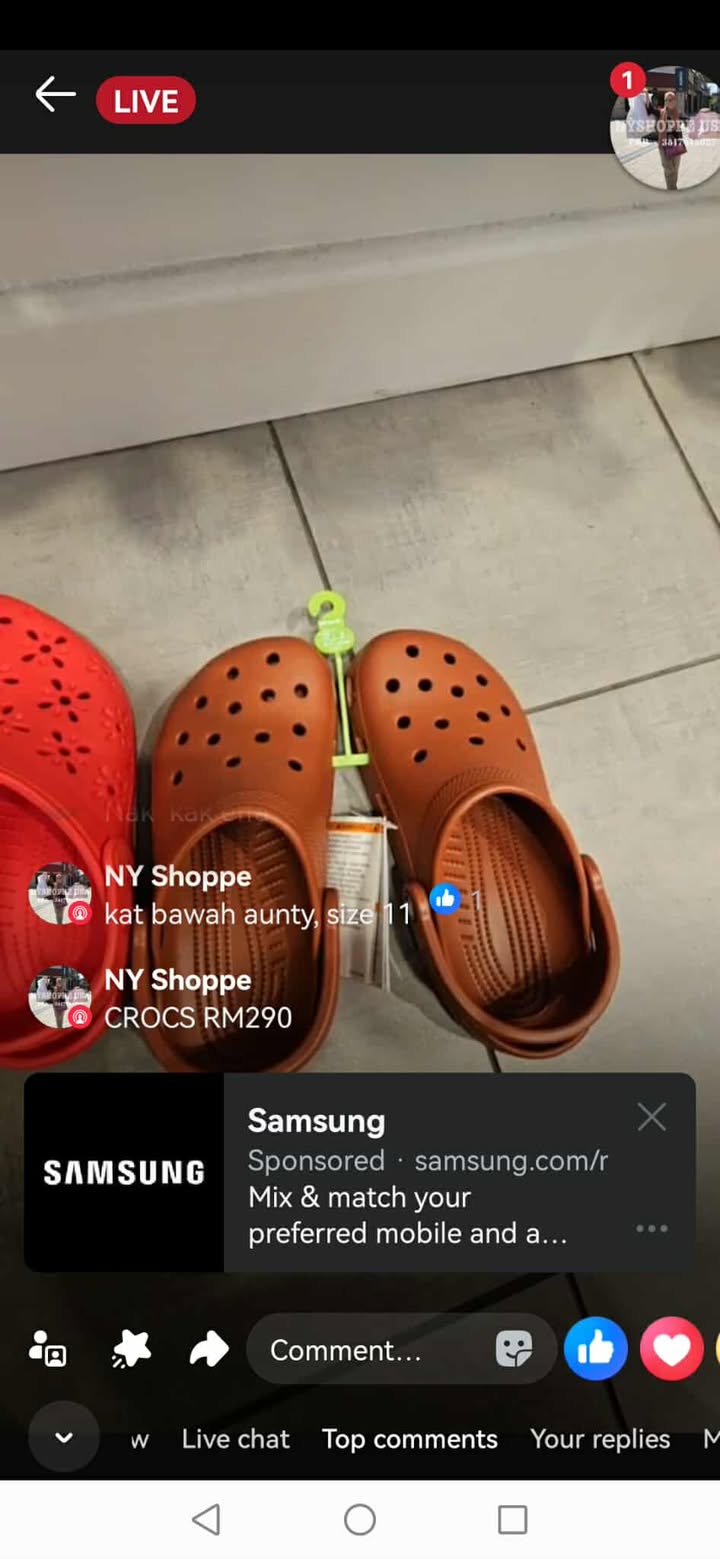Open NY Shoppe profile picture at top right
Viewport: 720px width, 1559px height.
(x=663, y=127)
